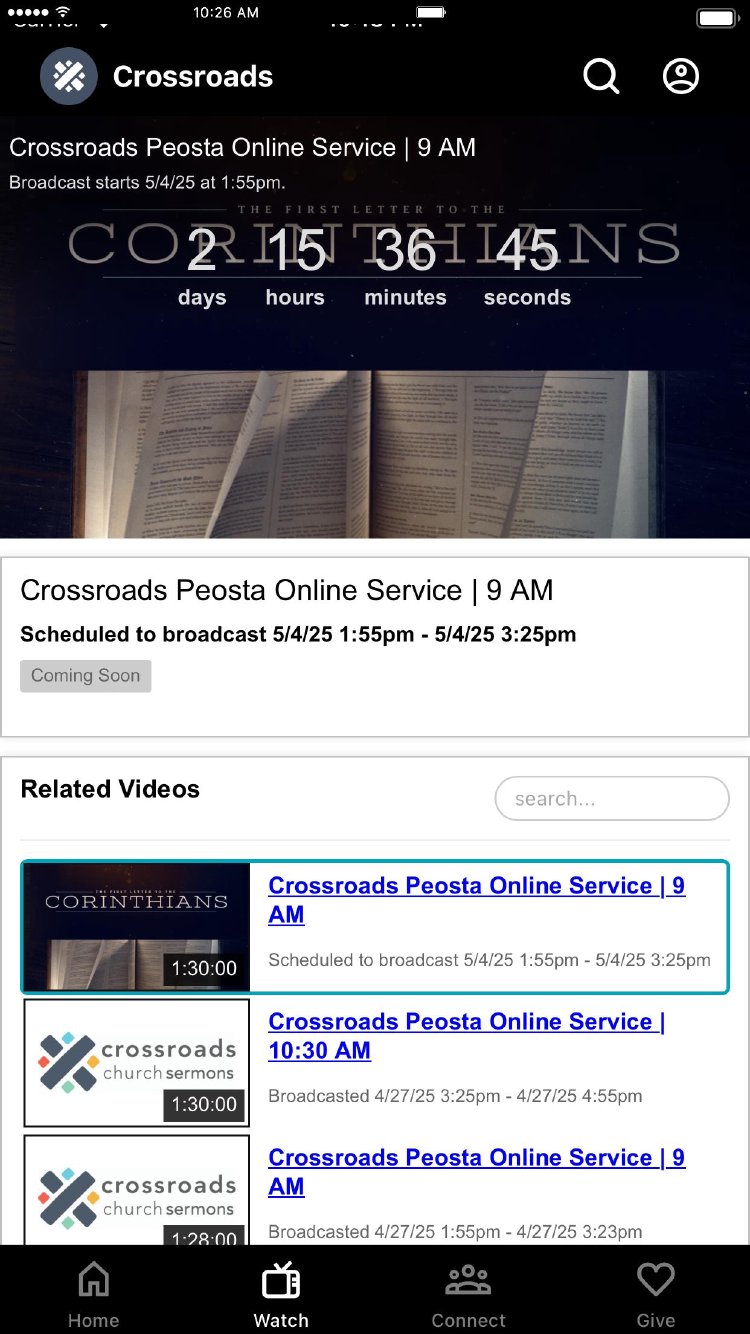Screen dimensions: 750x1334
Task: Switch to the Connect tab
Action: click(x=468, y=1294)
